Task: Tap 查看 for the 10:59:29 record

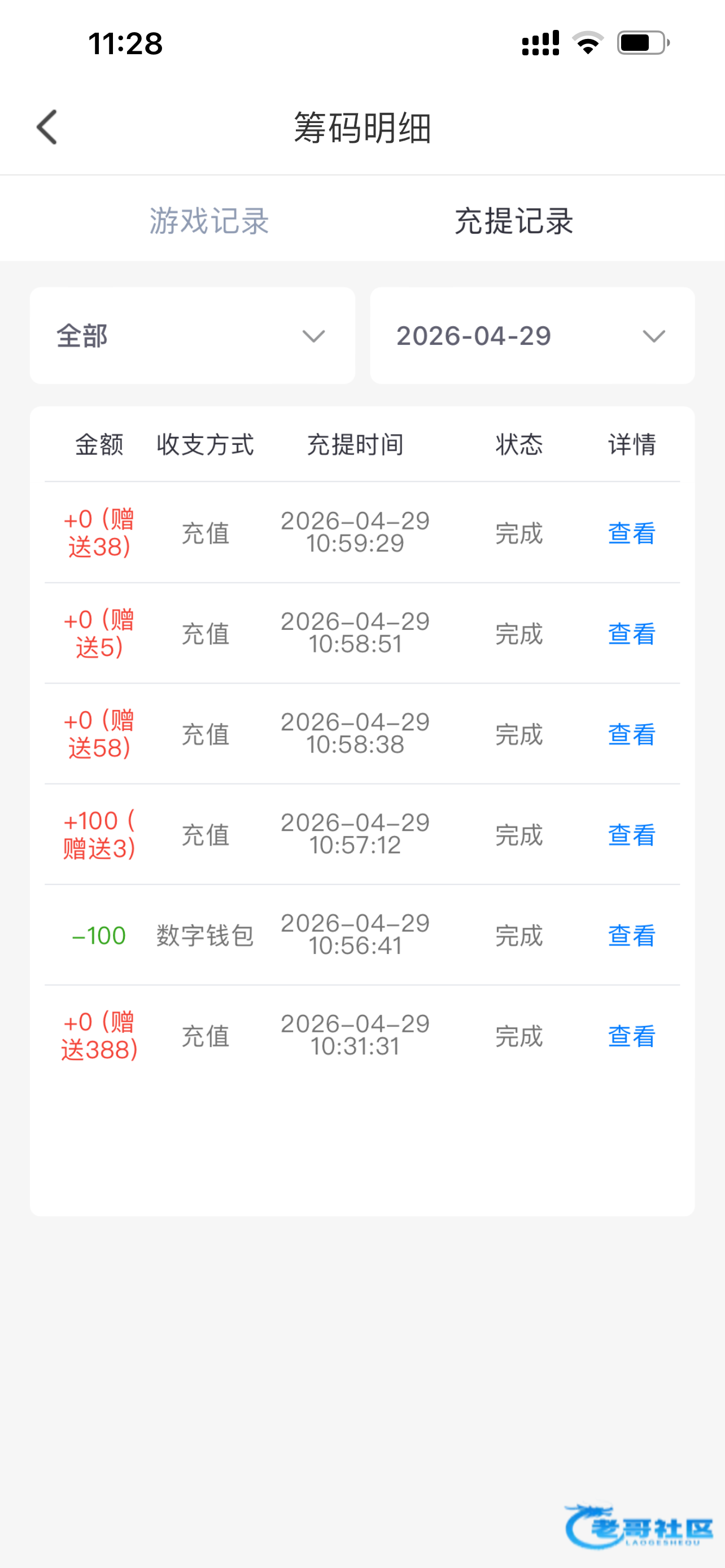Action: [632, 533]
